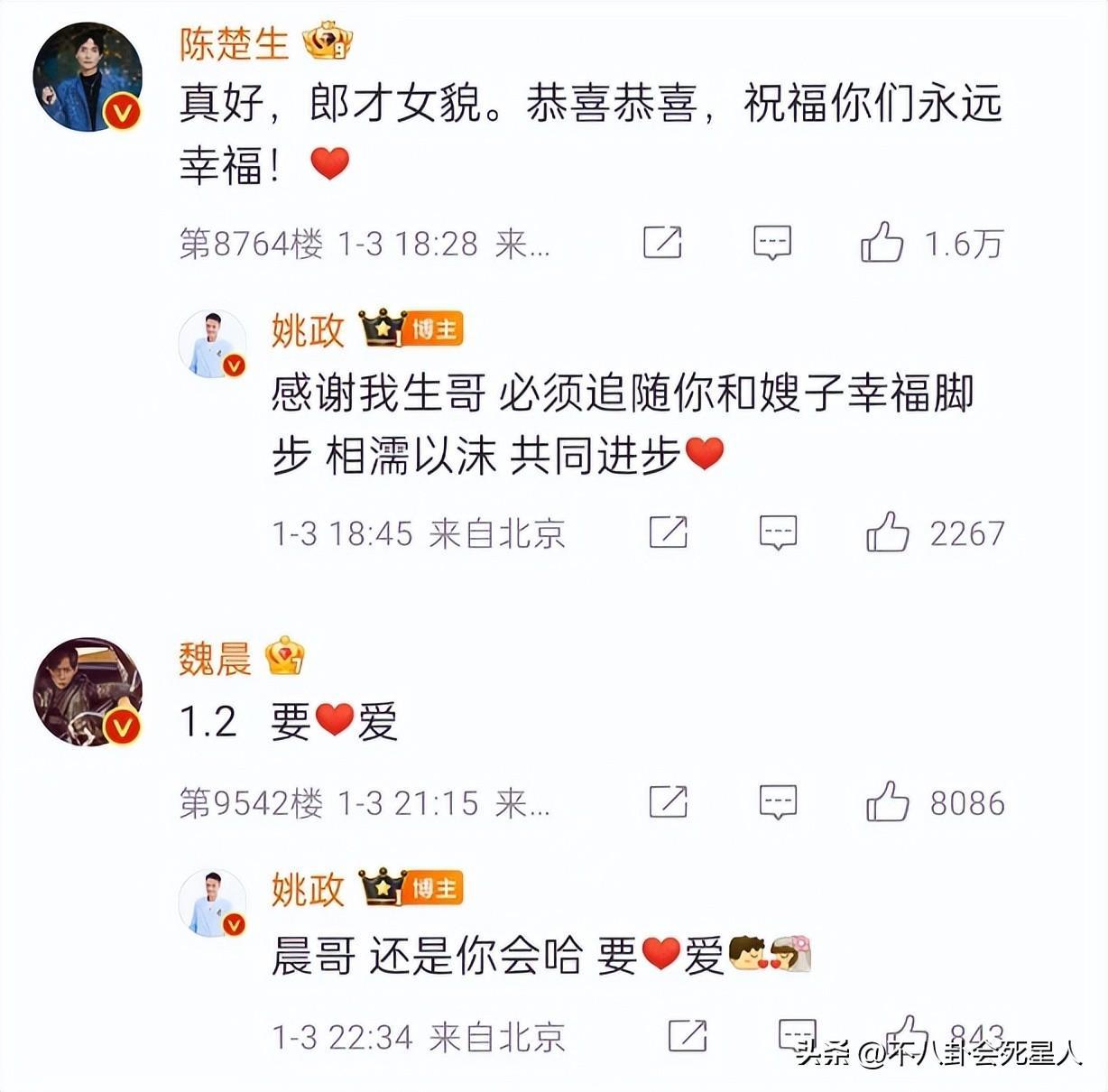
Task: Forward 姚政's reply posted at 22:34
Action: [687, 1035]
